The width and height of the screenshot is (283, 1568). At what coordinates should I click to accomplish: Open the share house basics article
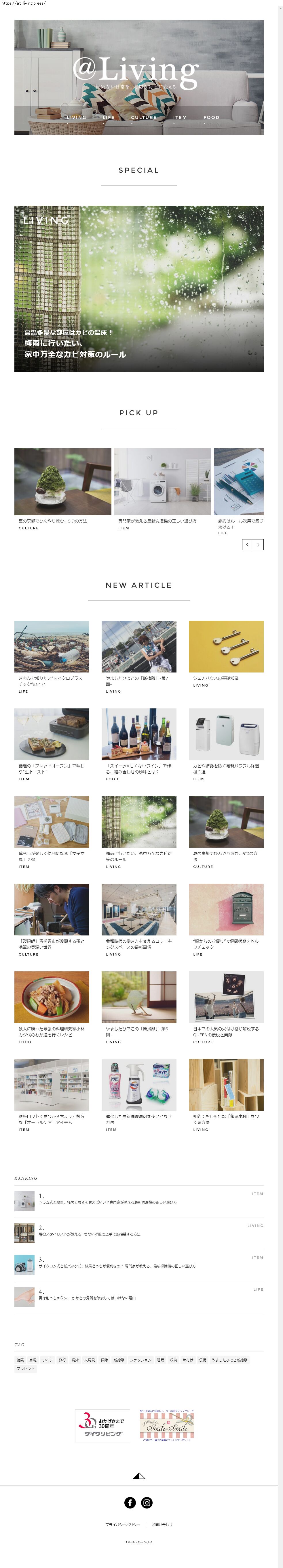226,646
